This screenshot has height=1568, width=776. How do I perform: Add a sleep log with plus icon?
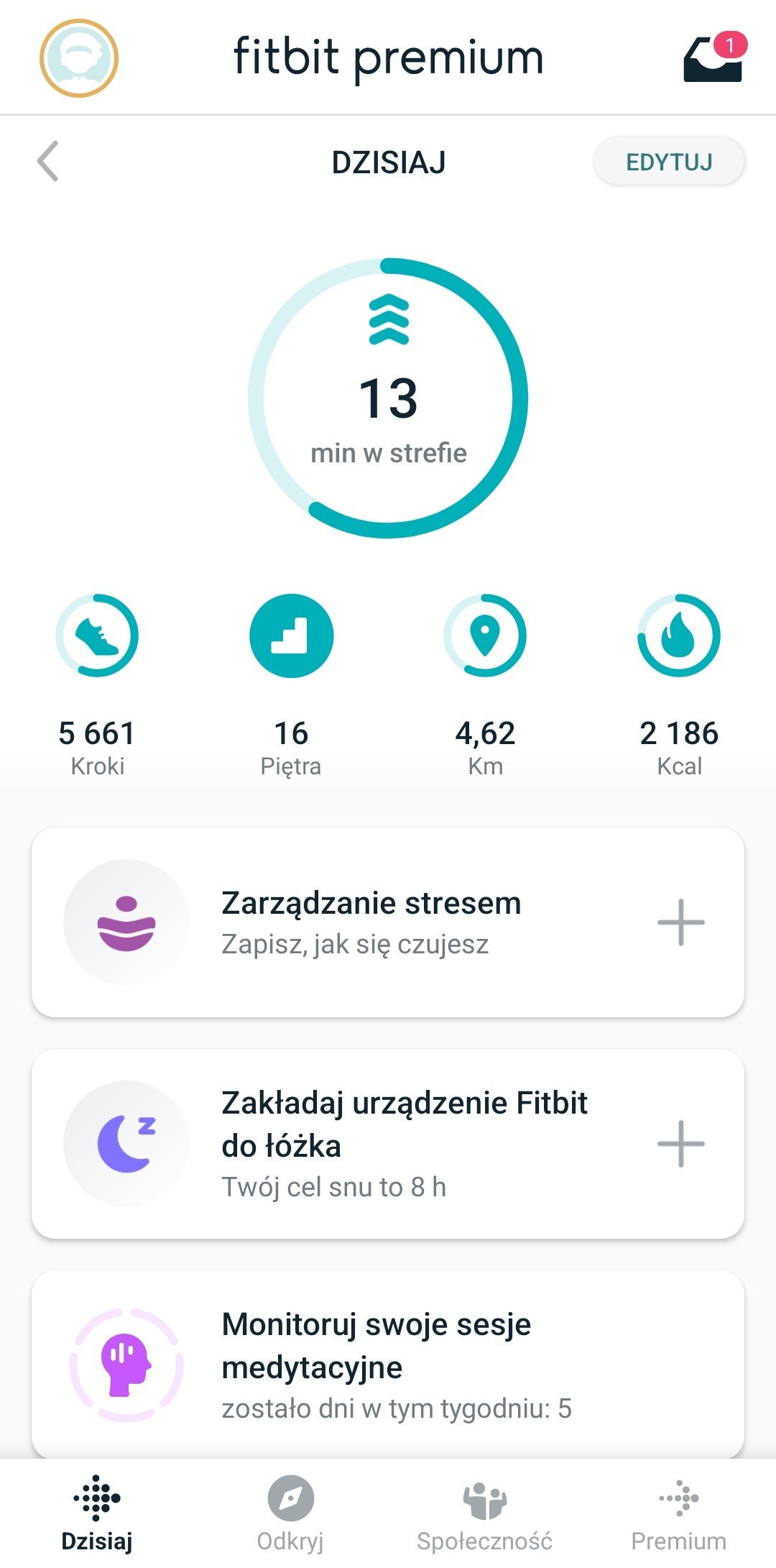[x=681, y=1144]
